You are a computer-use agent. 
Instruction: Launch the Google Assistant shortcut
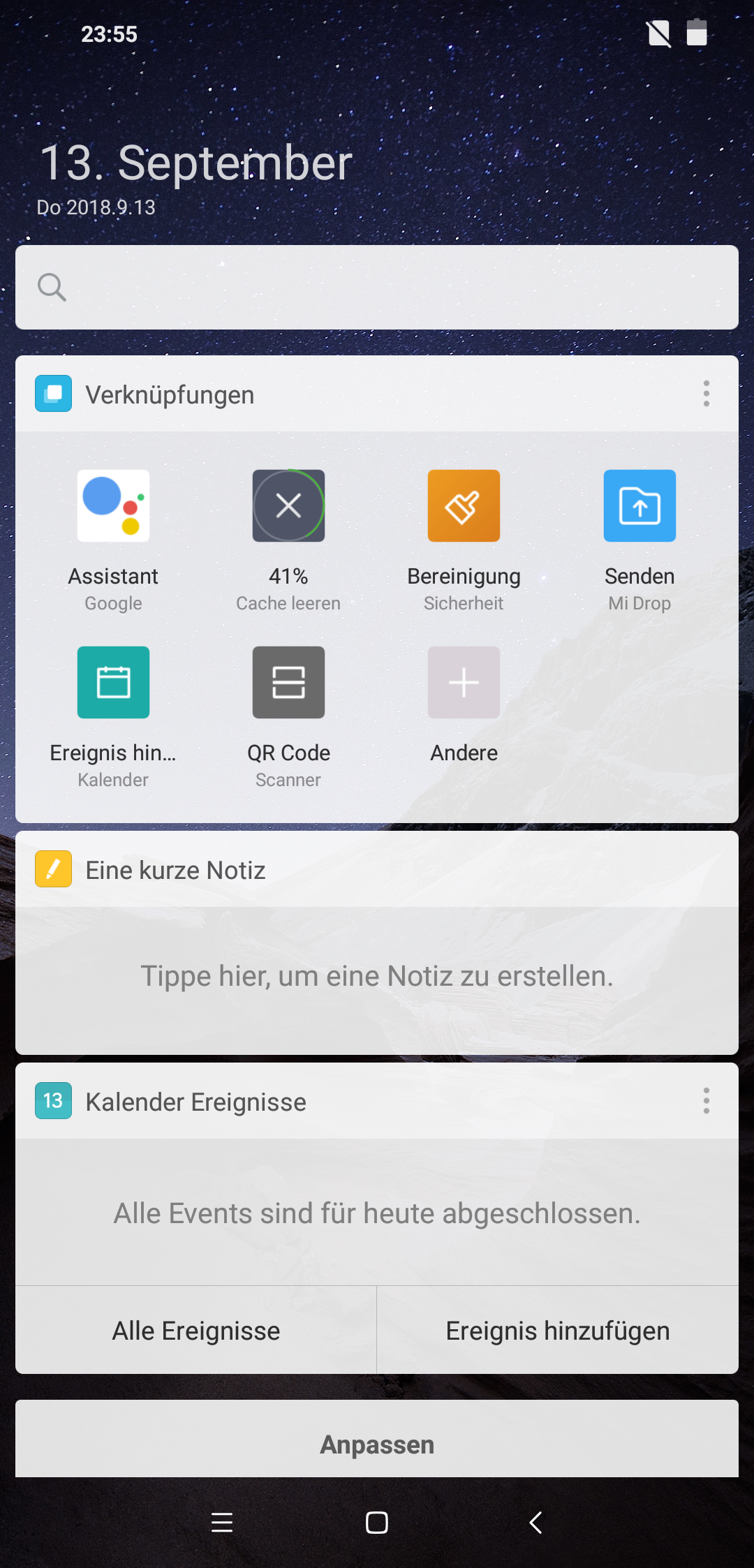coord(113,506)
